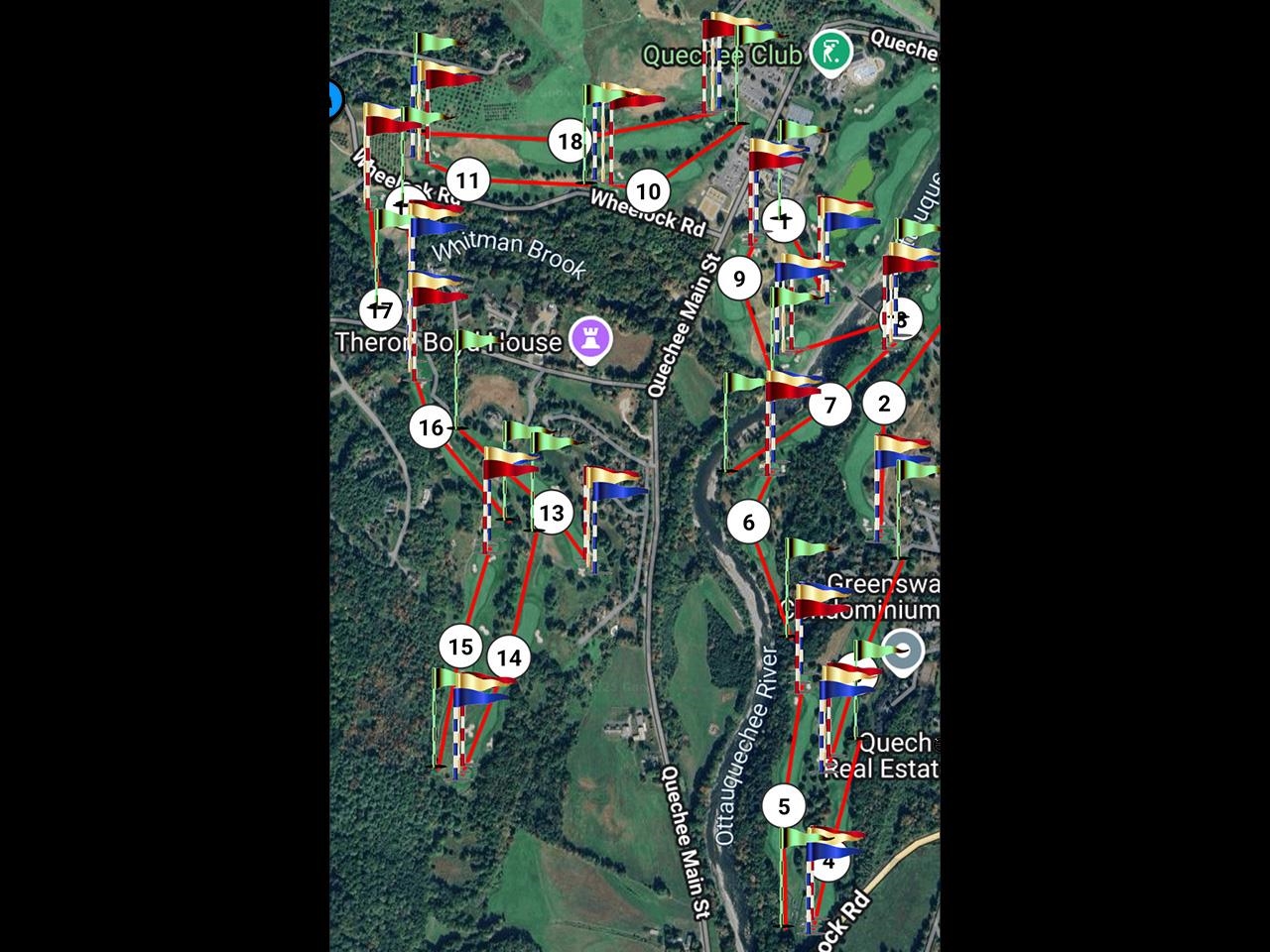Screen dimensions: 1270x952
Task: Choose the hole 2 marker
Action: [884, 403]
